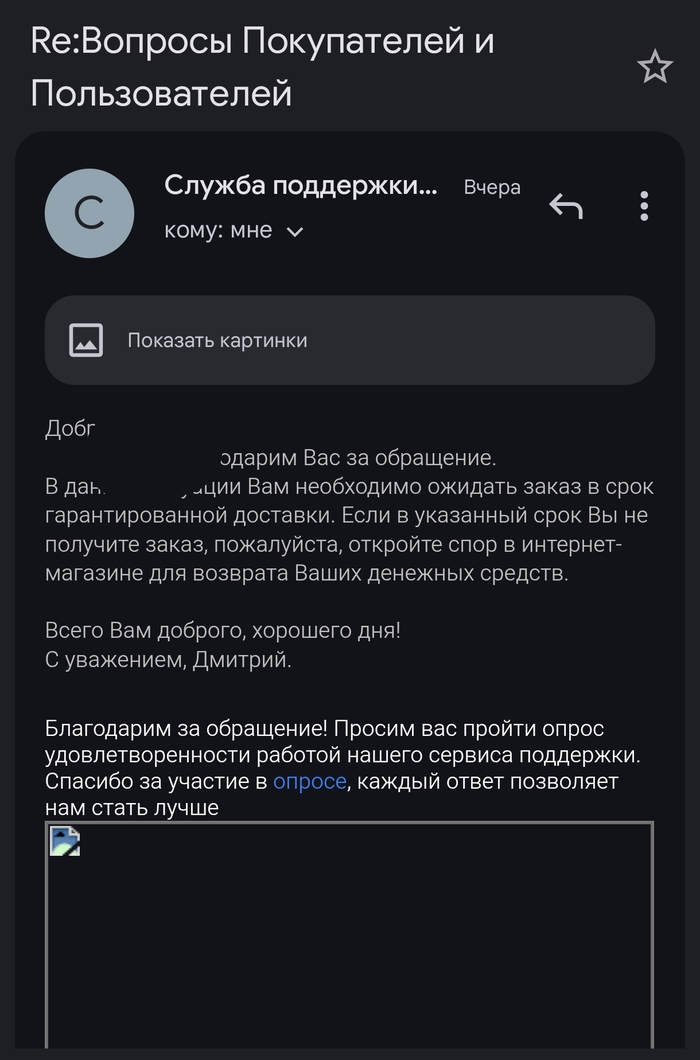This screenshot has width=700, height=1060.
Task: Expand recipient details next to 'кому: мне'
Action: pyautogui.click(x=294, y=232)
